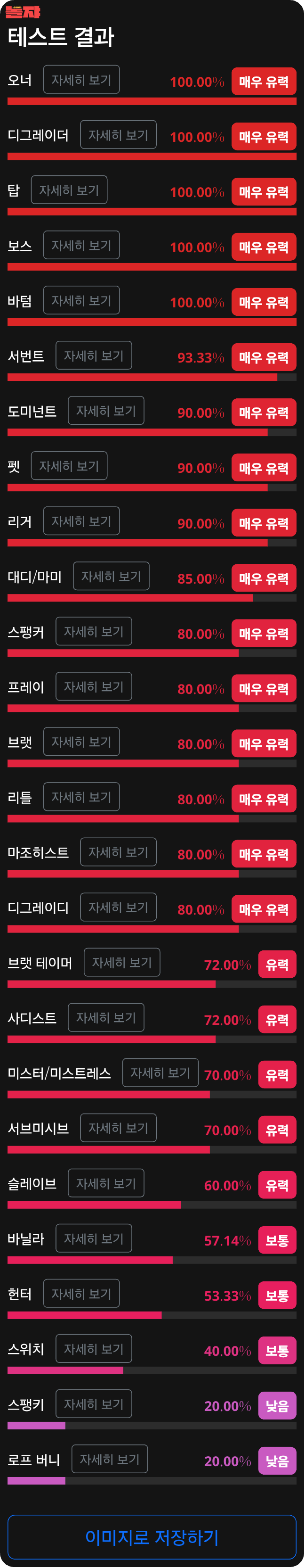
Task: Open 대디/마미 details button
Action: coord(111,576)
